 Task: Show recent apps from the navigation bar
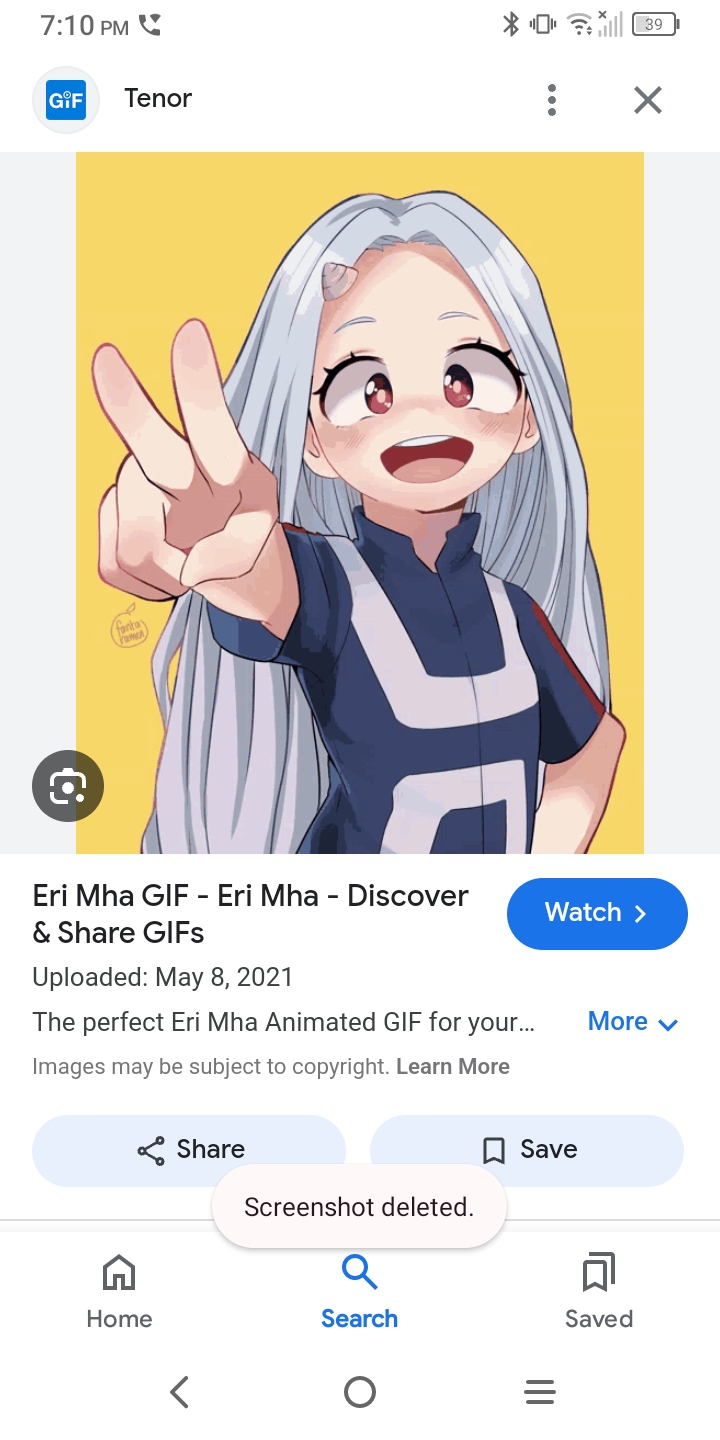(539, 1392)
